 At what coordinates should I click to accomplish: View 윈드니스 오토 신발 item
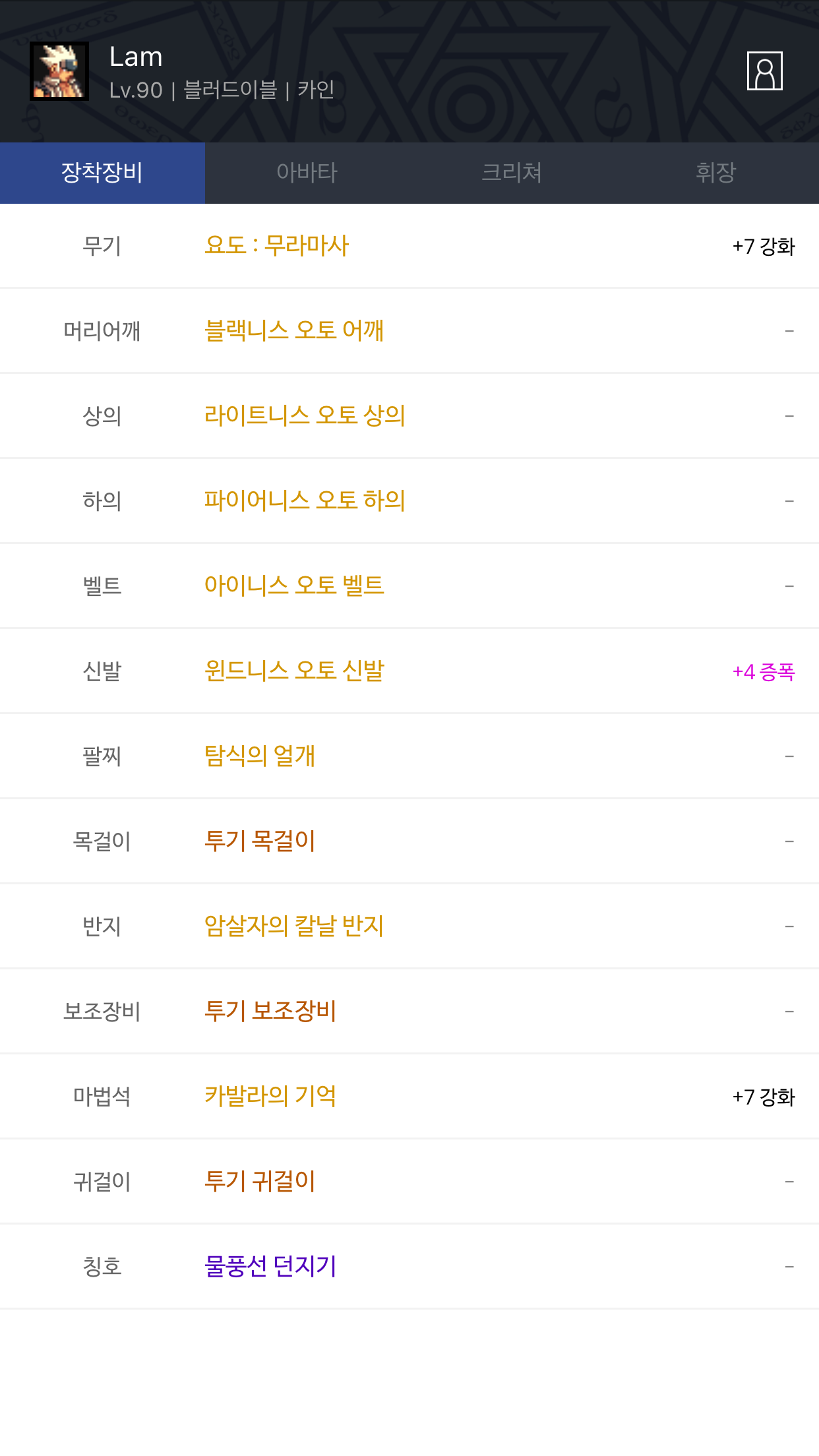(x=294, y=671)
